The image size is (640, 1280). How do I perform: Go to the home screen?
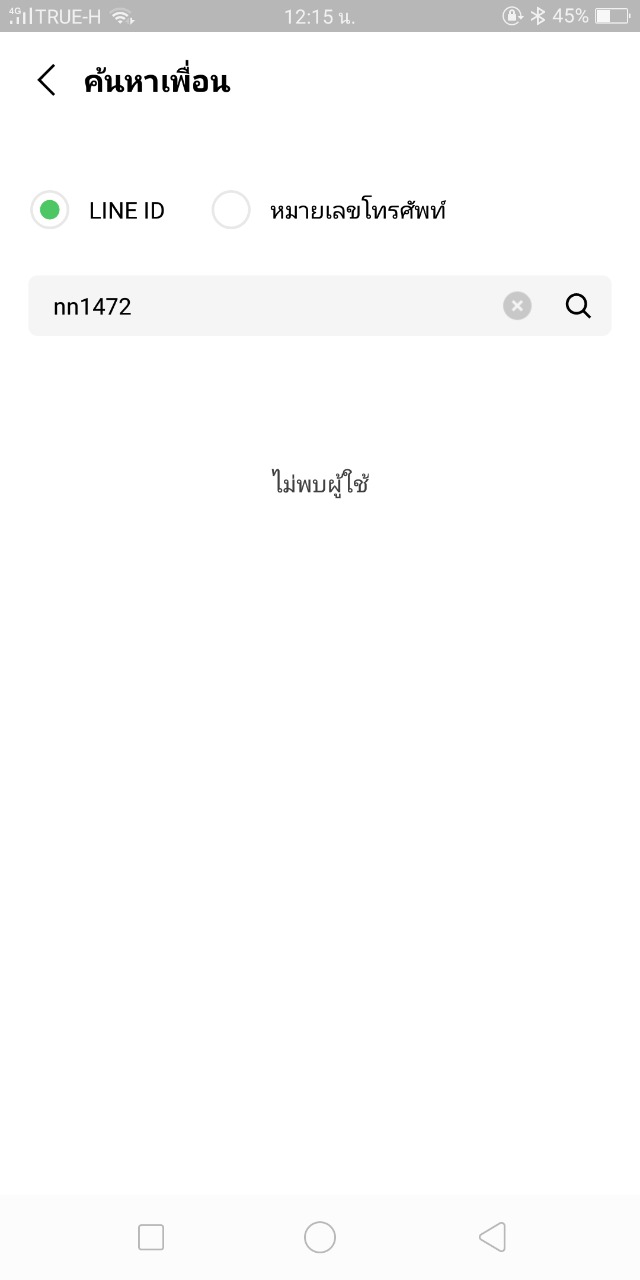coord(320,1237)
